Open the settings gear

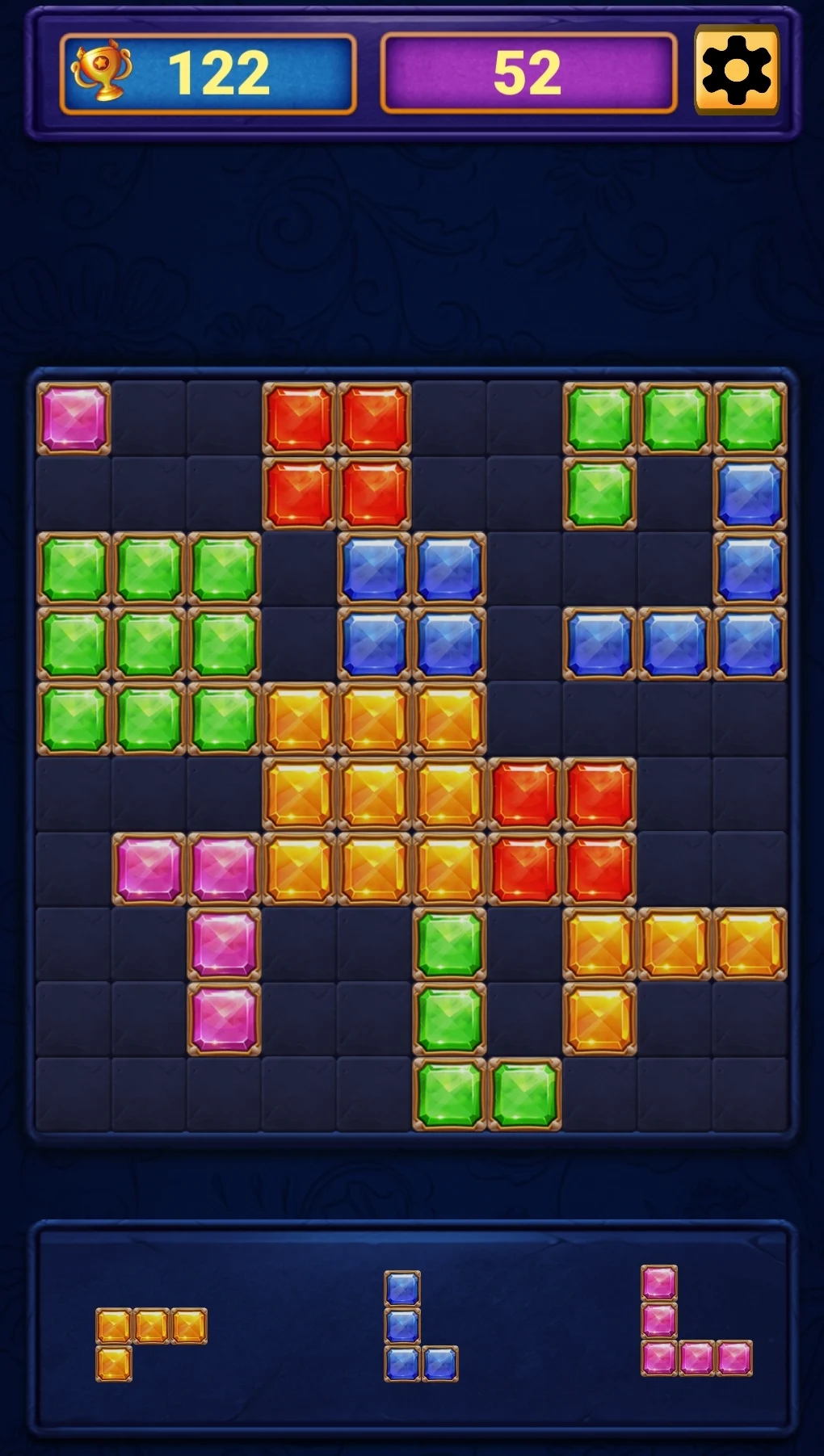pos(736,70)
